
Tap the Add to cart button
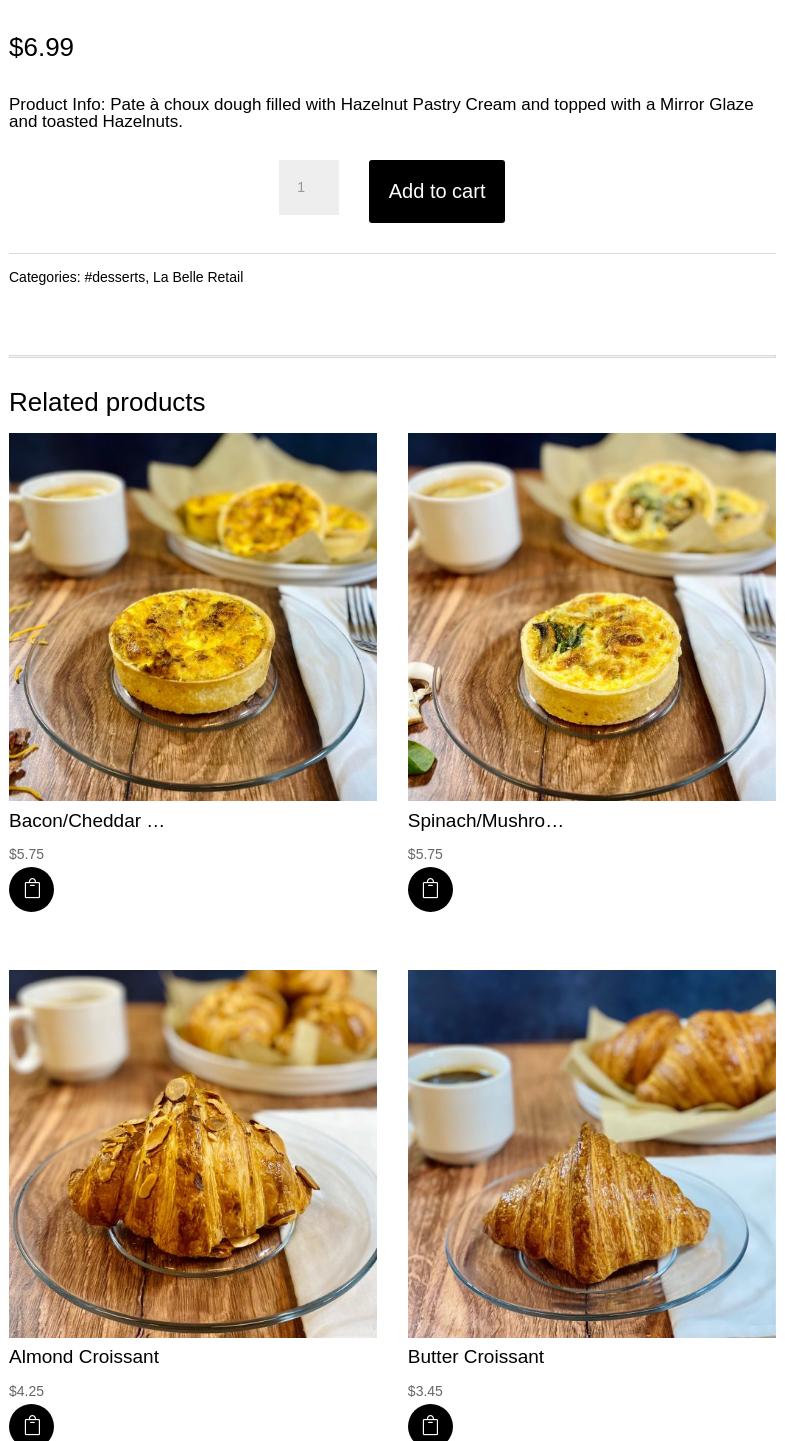point(436,191)
